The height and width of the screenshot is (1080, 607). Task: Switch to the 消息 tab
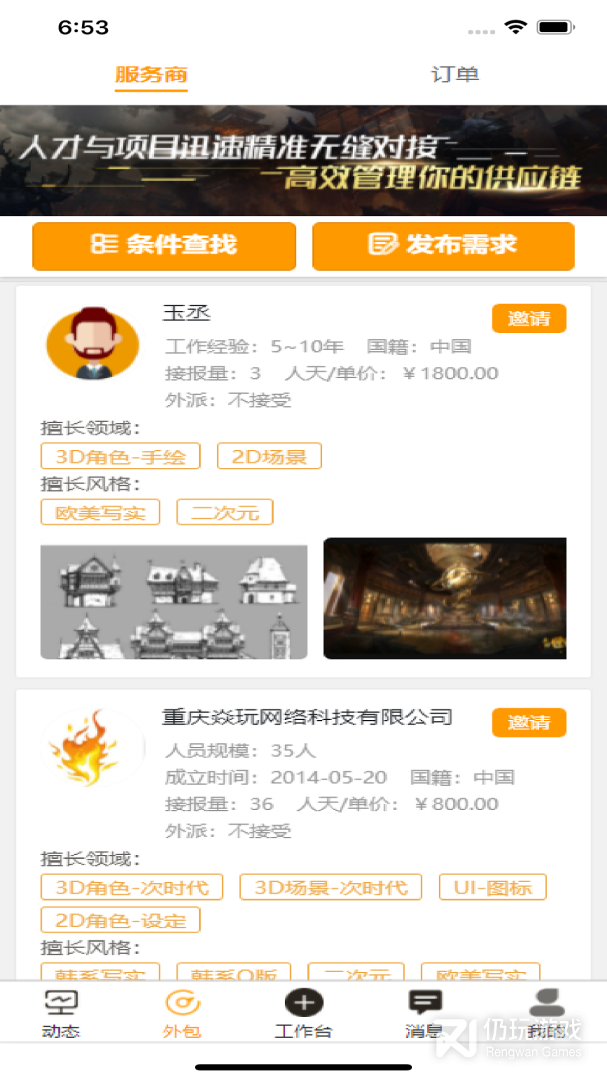coord(425,1013)
